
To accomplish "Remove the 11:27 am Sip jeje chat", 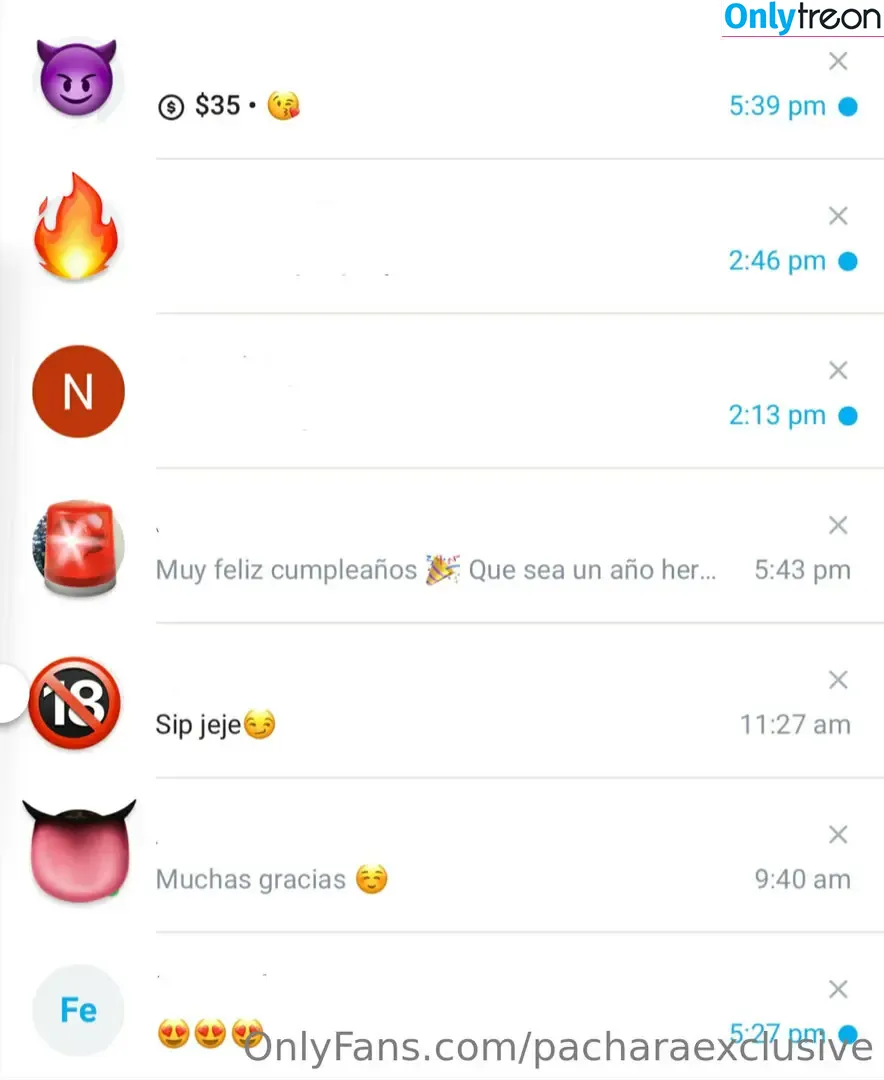I will (838, 680).
